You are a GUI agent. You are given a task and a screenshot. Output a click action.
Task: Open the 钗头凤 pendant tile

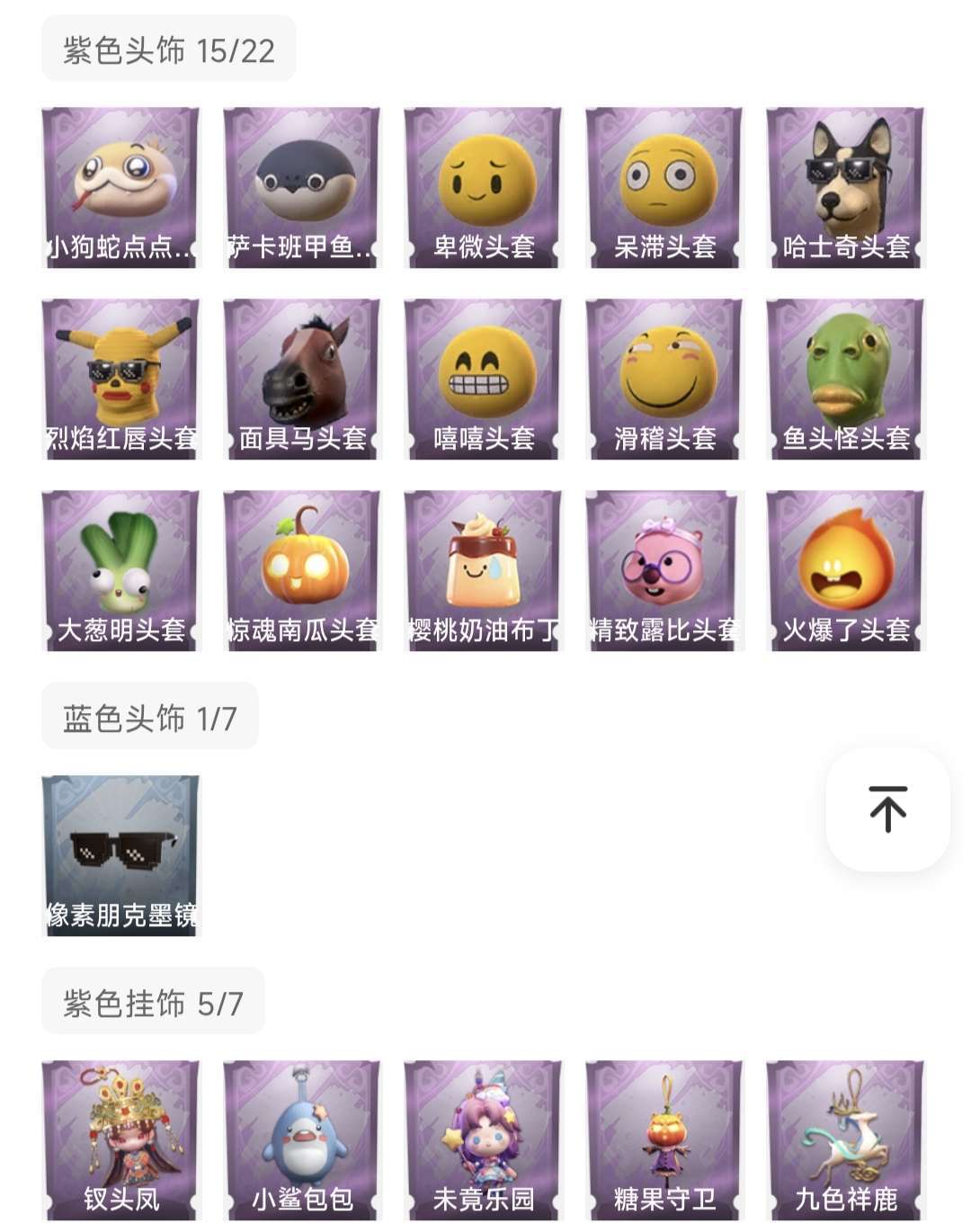[121, 1140]
